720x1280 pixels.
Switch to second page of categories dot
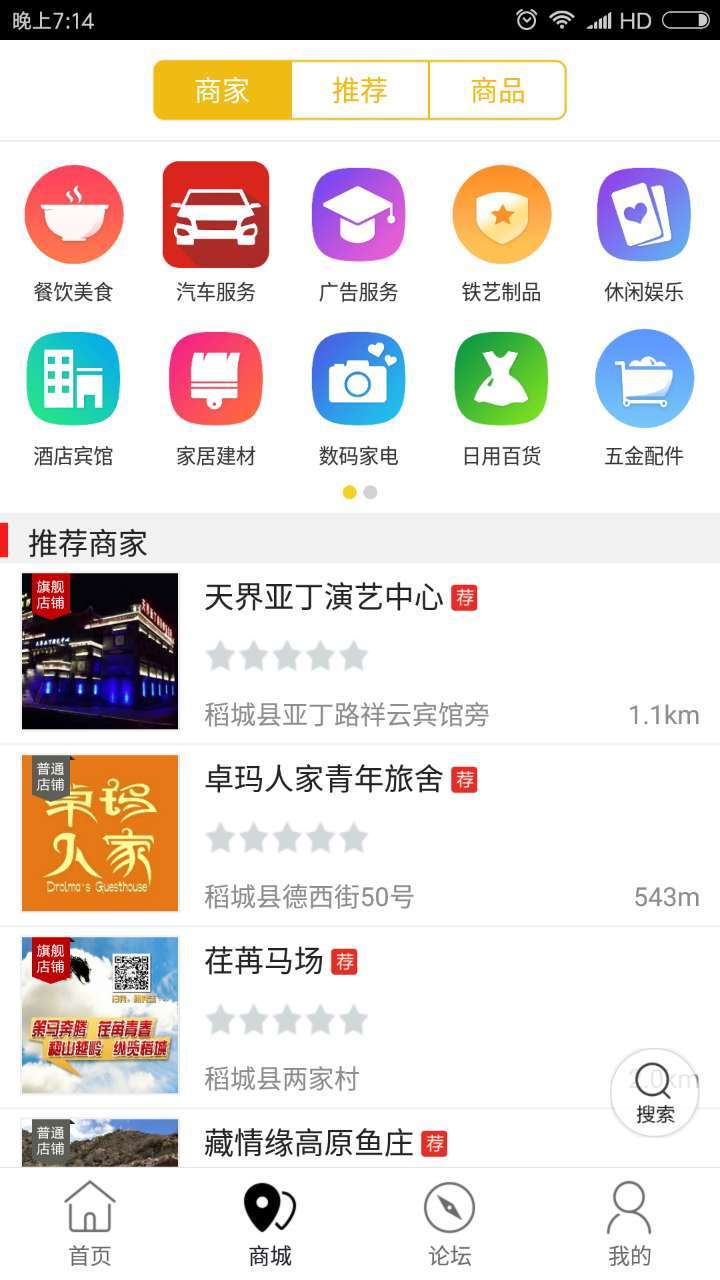(x=371, y=492)
